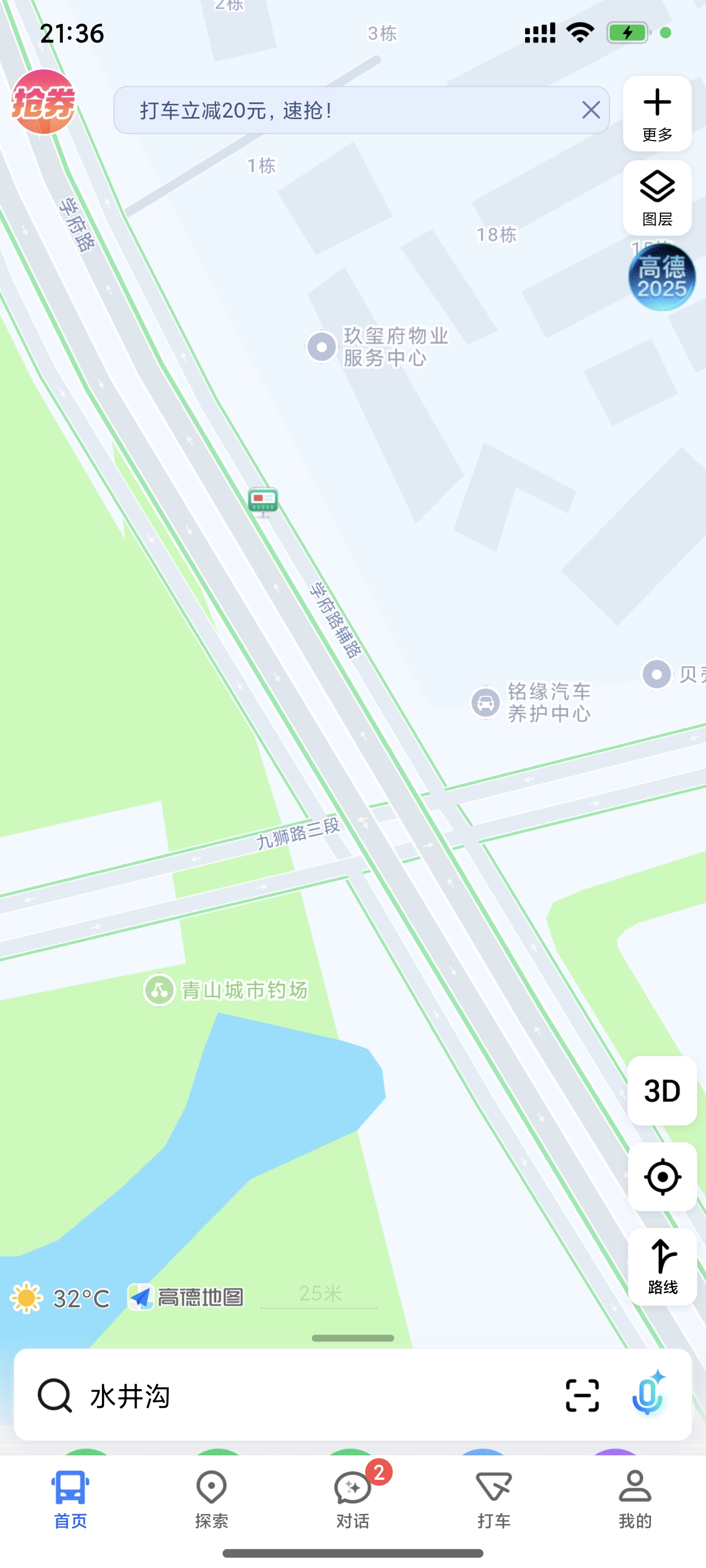Select 铭缘汽车养护中心 on the map

click(x=531, y=702)
